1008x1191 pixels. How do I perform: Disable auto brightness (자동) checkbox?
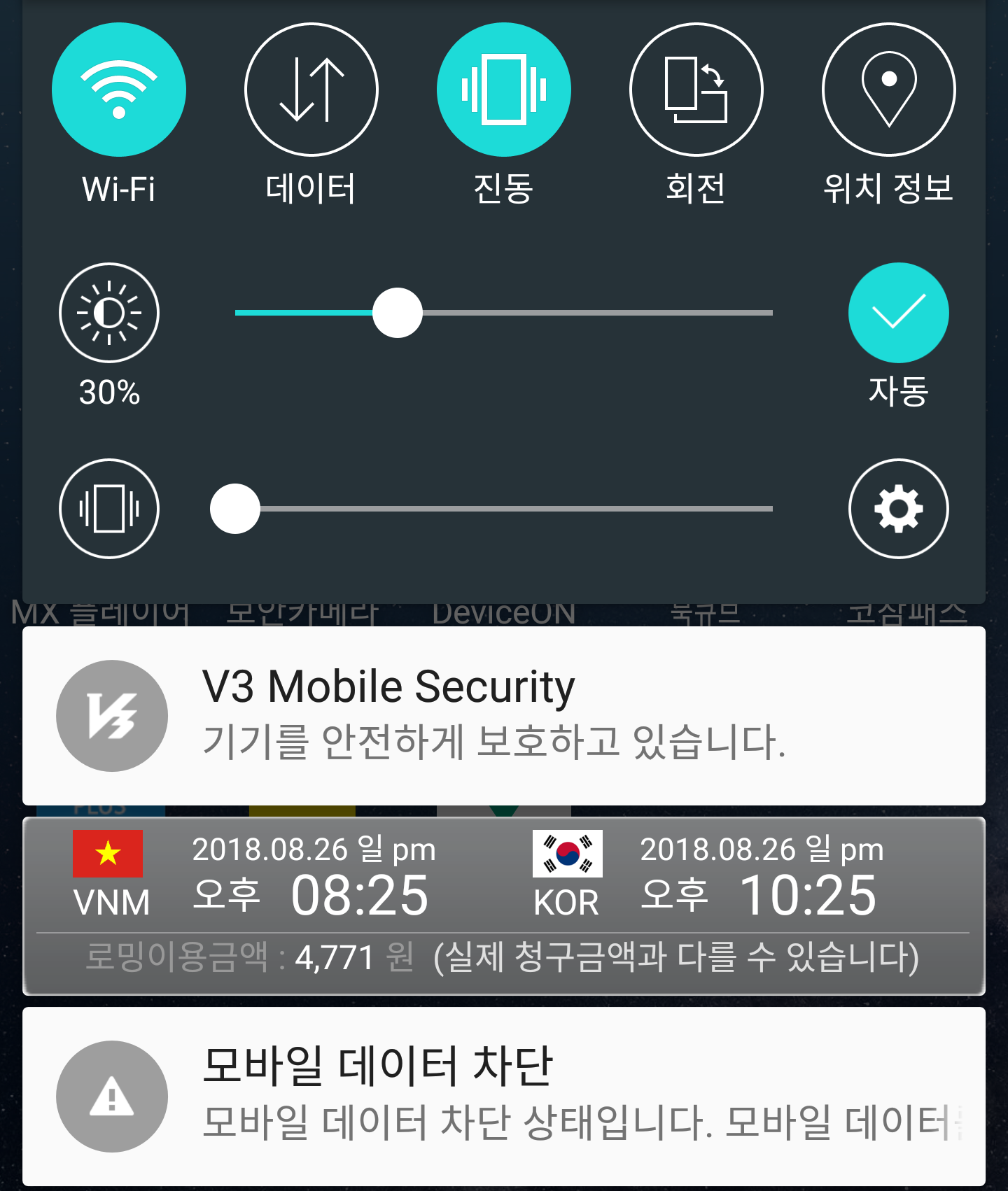(x=898, y=313)
